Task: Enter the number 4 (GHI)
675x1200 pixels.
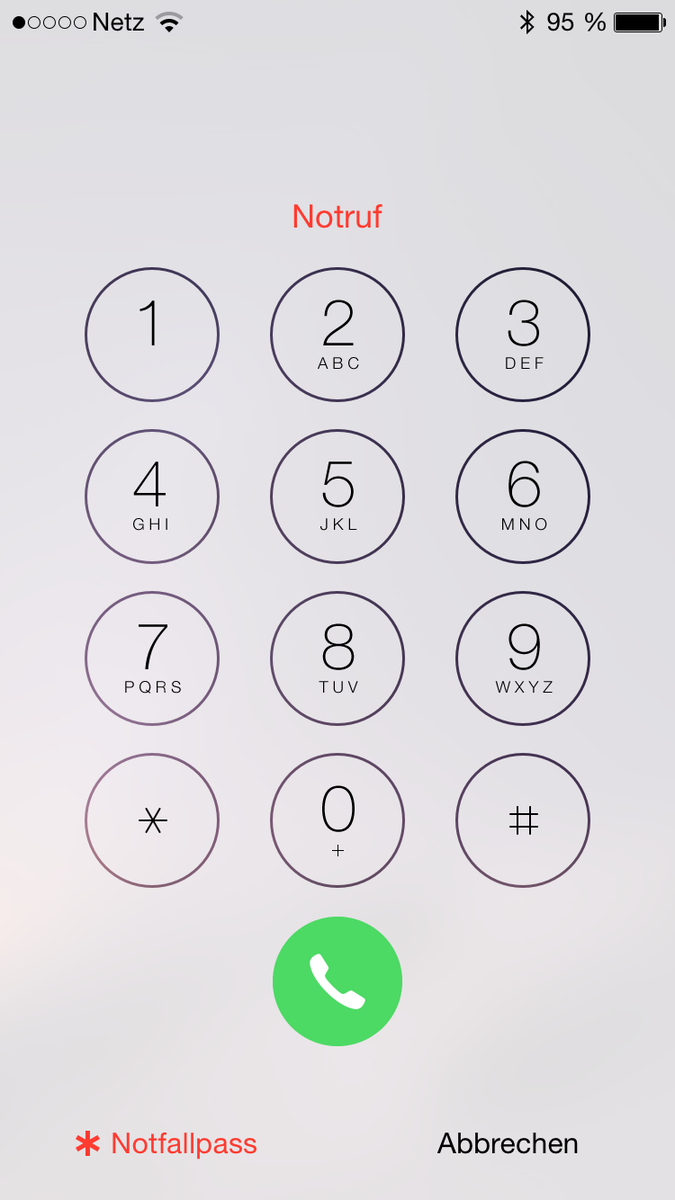Action: coord(152,497)
